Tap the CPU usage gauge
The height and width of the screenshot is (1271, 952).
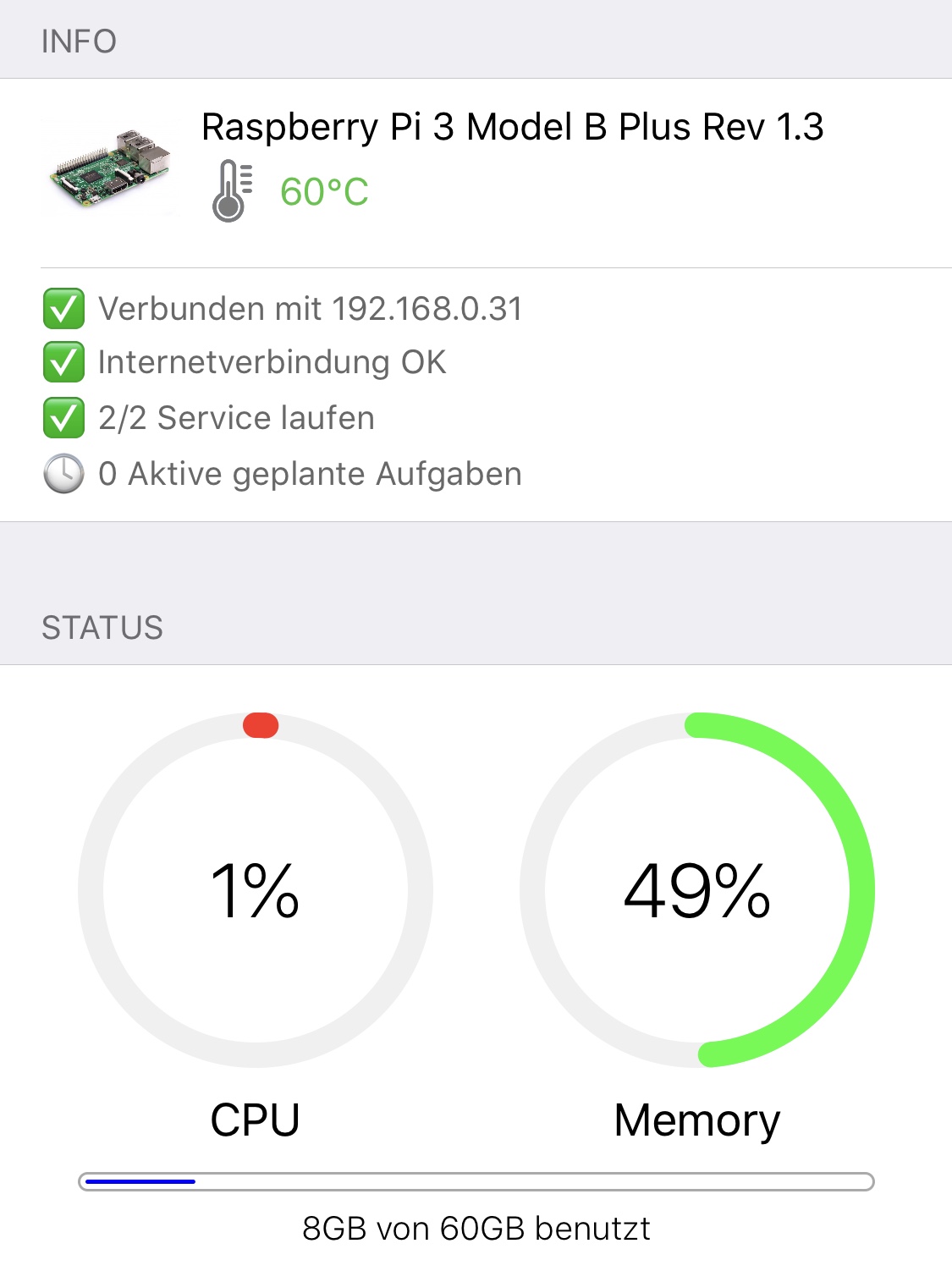[256, 890]
